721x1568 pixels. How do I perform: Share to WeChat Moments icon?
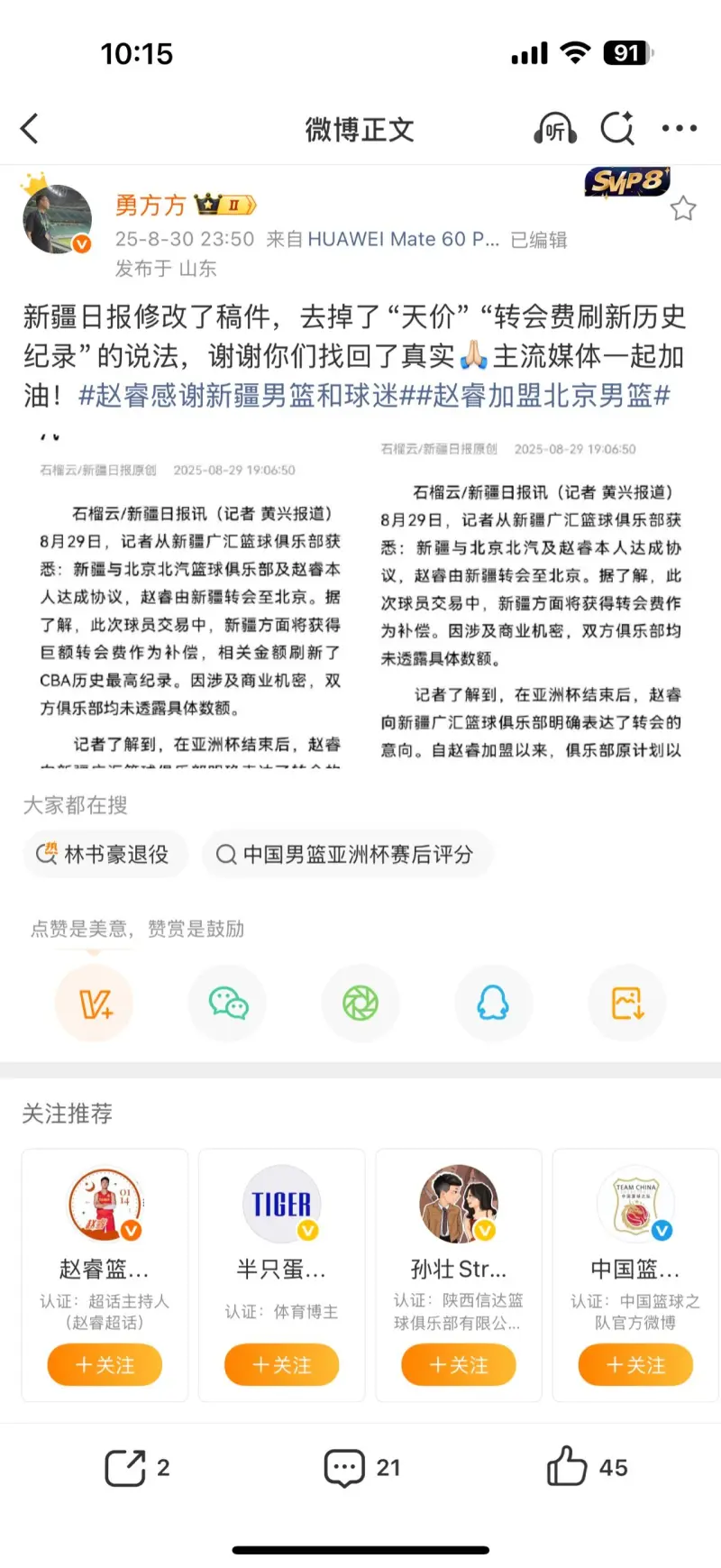click(x=360, y=1003)
